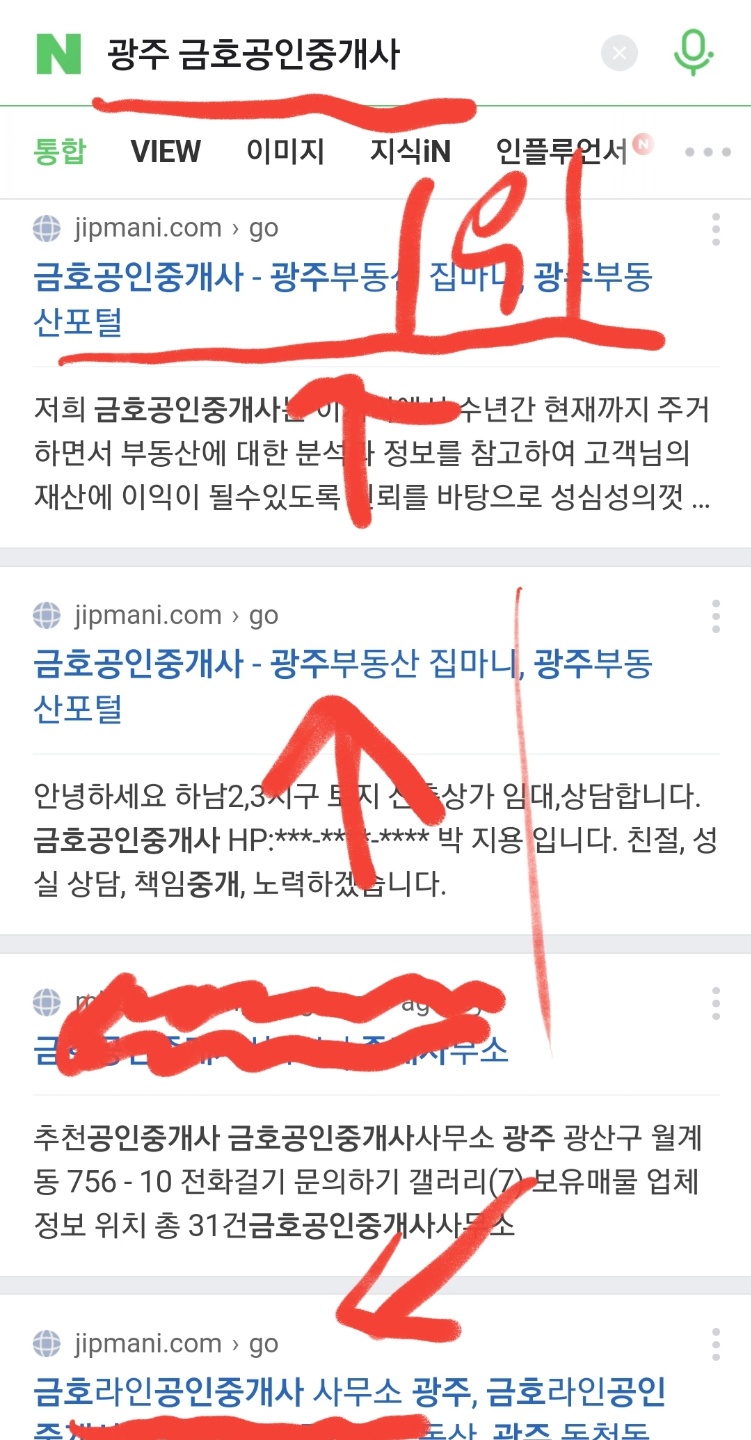This screenshot has width=751, height=1440.
Task: Clear the search query text
Action: click(x=619, y=53)
